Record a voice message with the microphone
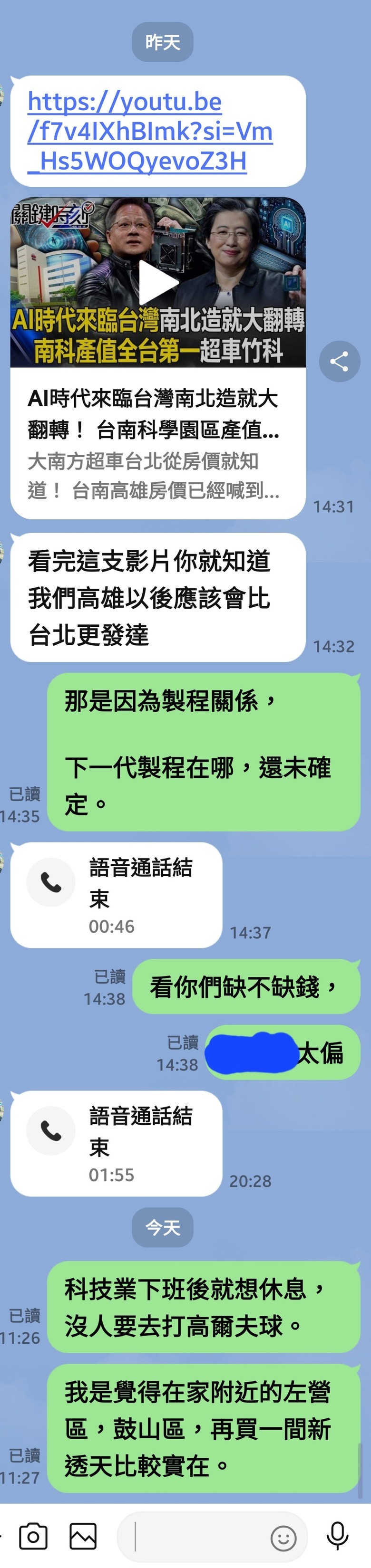Image resolution: width=371 pixels, height=1568 pixels. [x=338, y=1536]
